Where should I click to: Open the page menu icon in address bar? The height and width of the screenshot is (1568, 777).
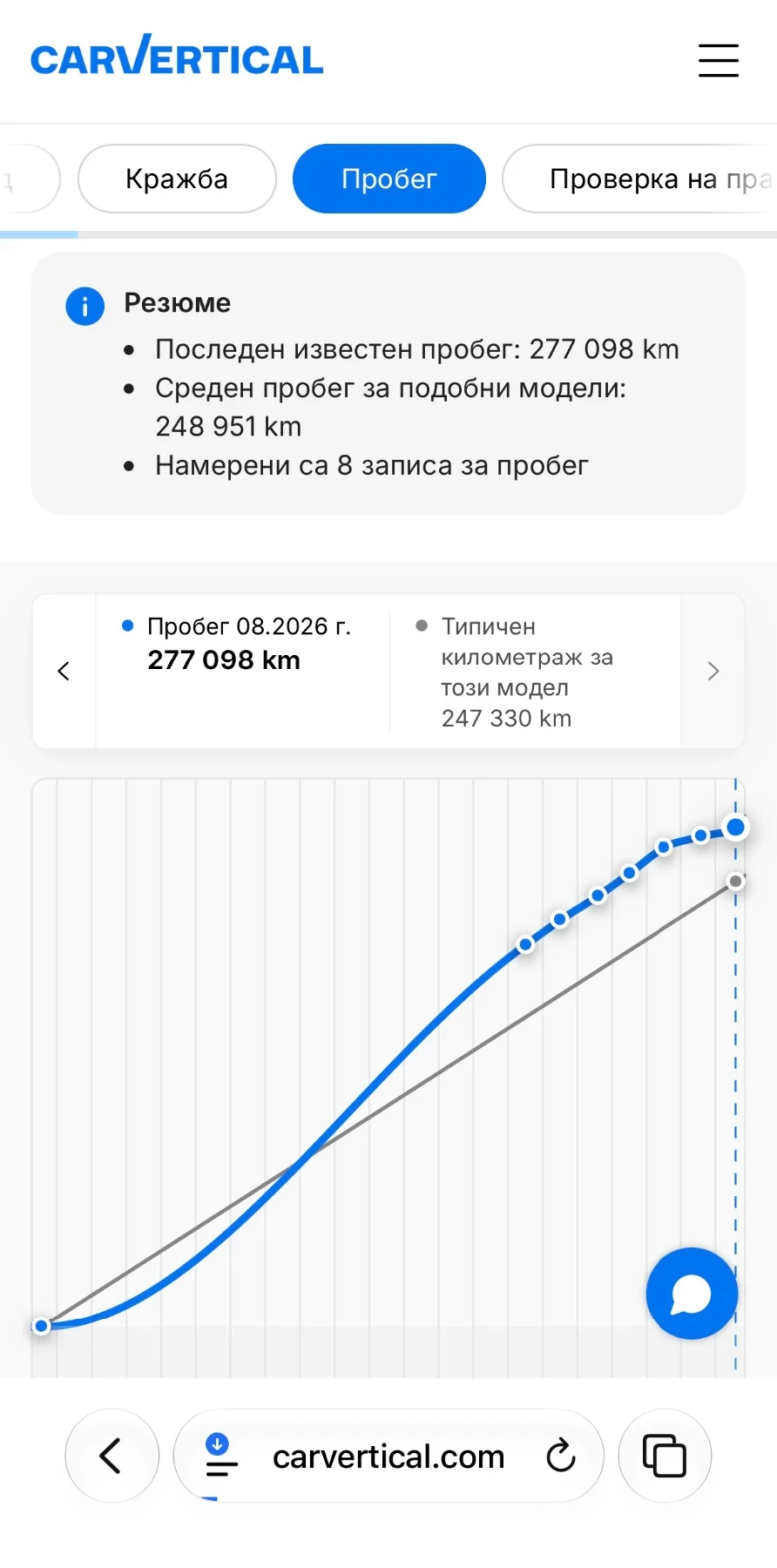pos(220,1456)
